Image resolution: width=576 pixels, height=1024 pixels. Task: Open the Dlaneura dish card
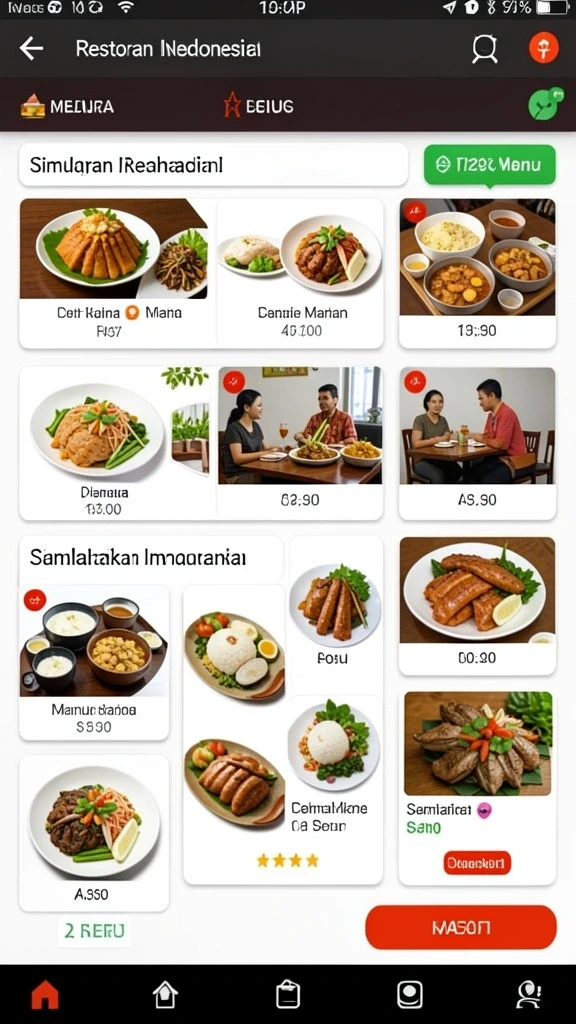pos(118,443)
